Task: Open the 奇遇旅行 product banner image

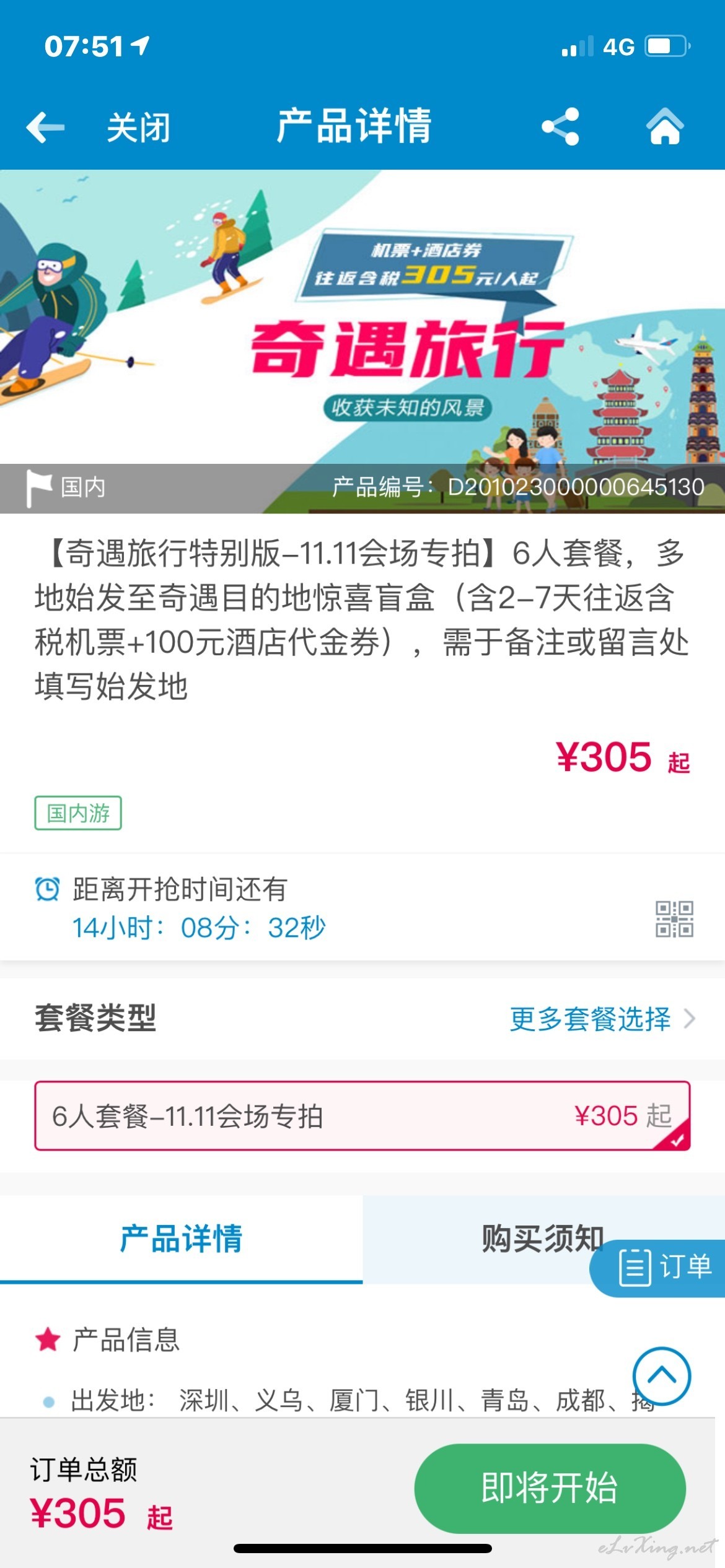Action: 362,341
